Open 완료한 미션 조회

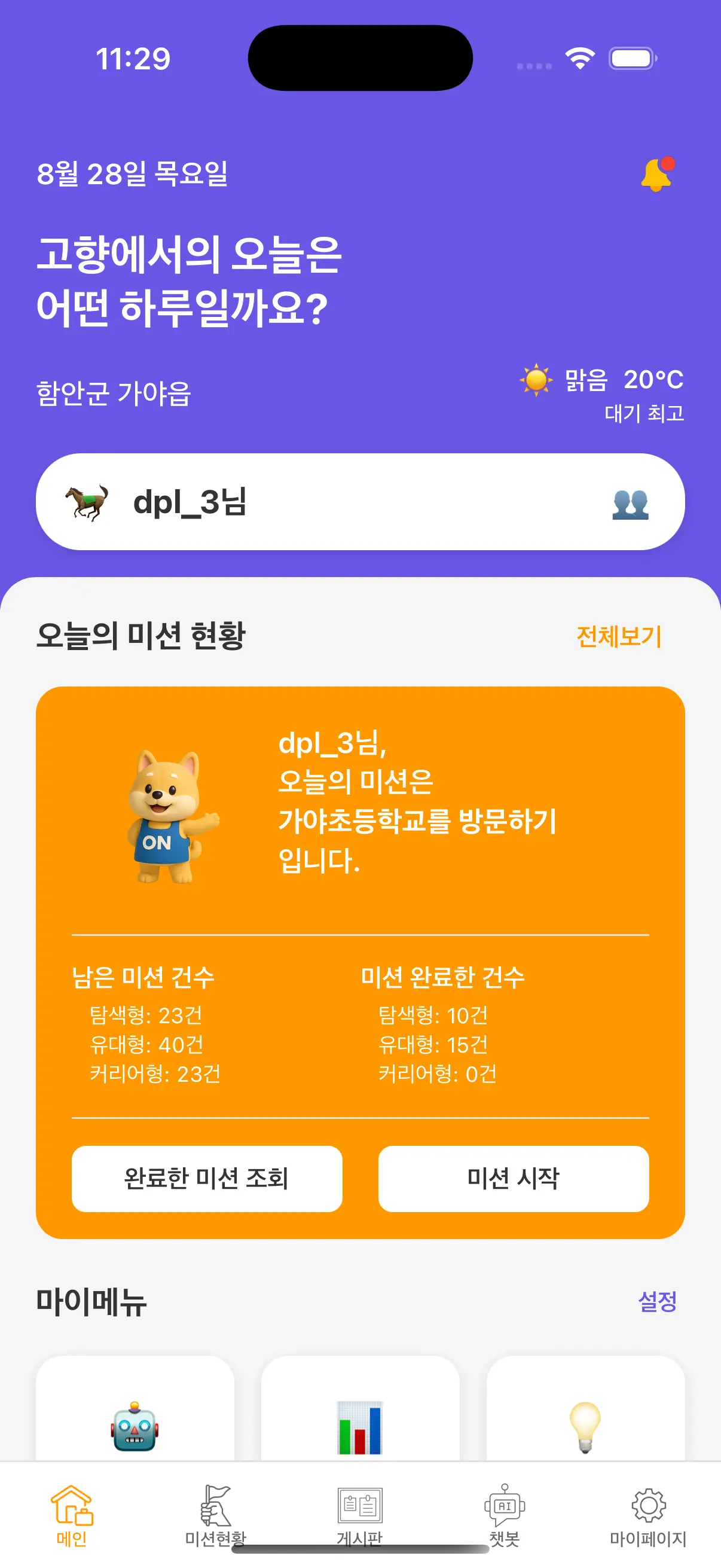pyautogui.click(x=207, y=1179)
